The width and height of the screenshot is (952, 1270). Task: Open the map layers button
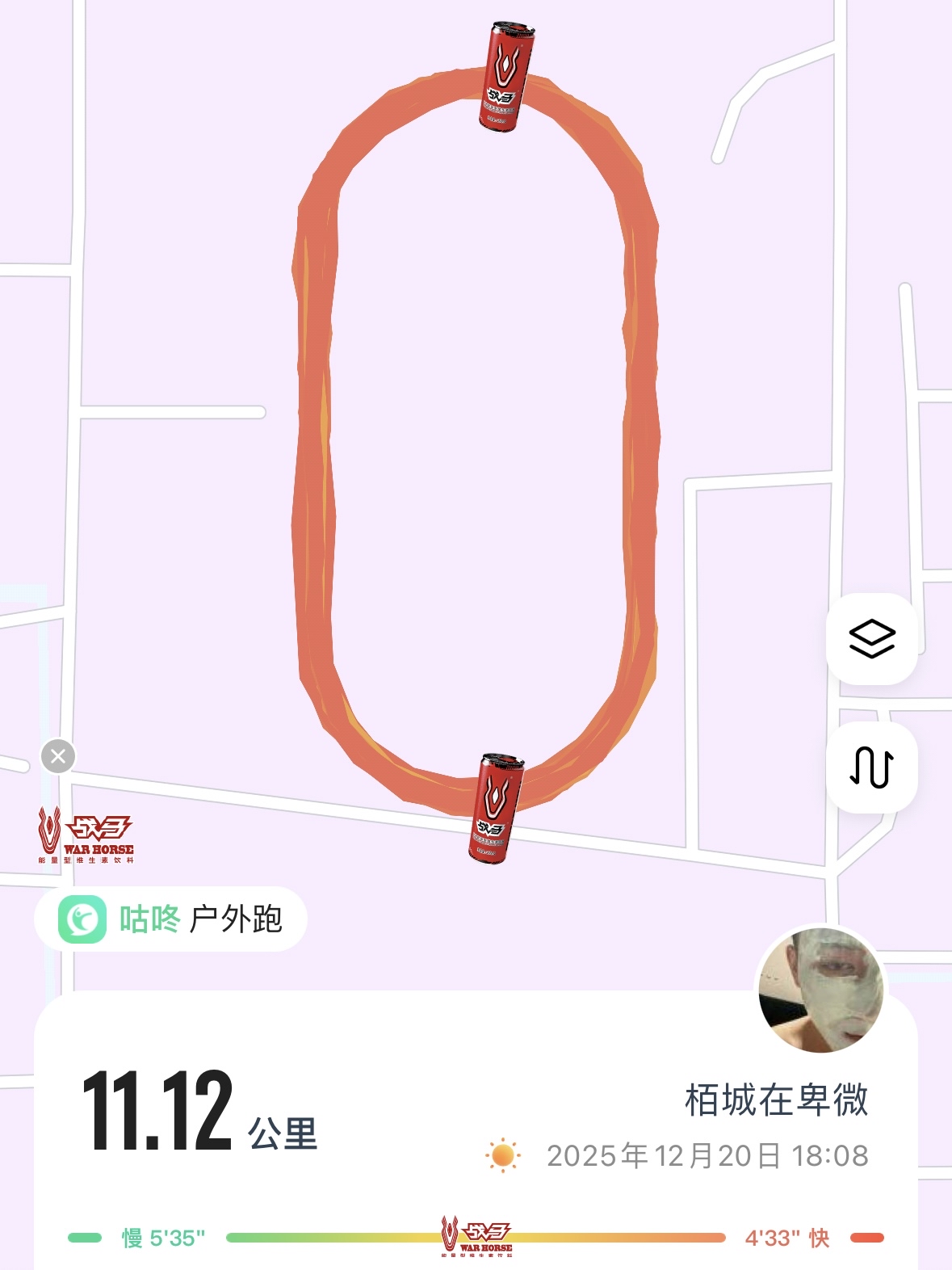tap(872, 639)
